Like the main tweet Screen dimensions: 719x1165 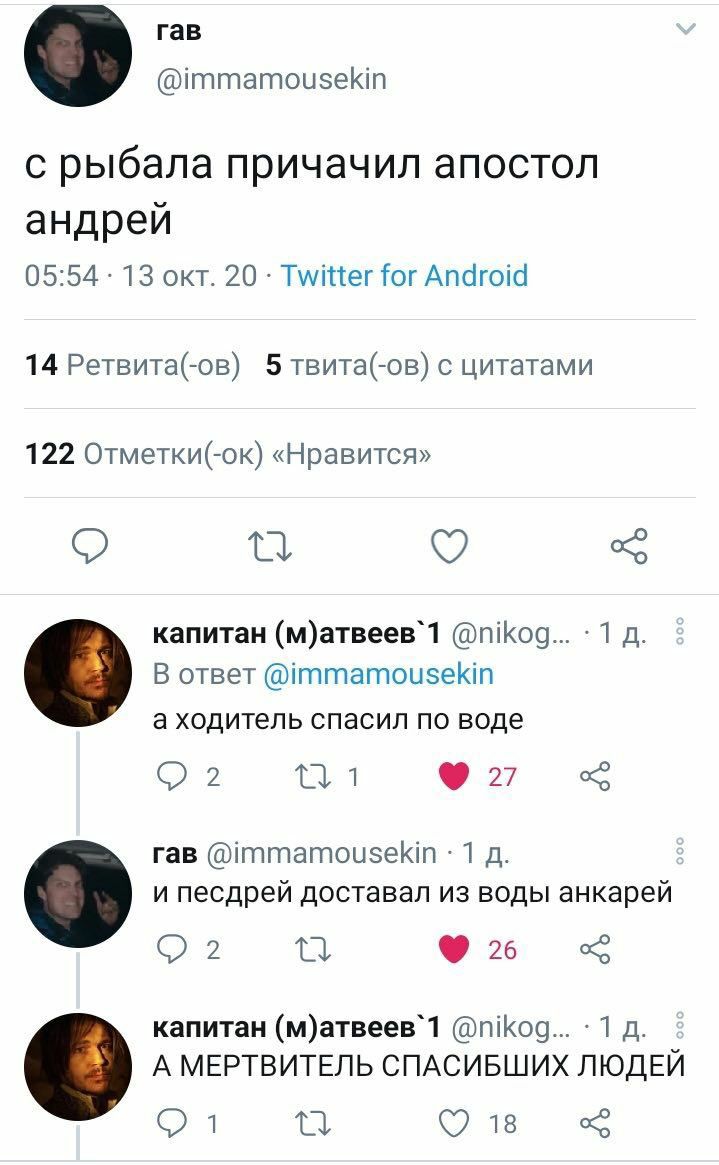(449, 546)
